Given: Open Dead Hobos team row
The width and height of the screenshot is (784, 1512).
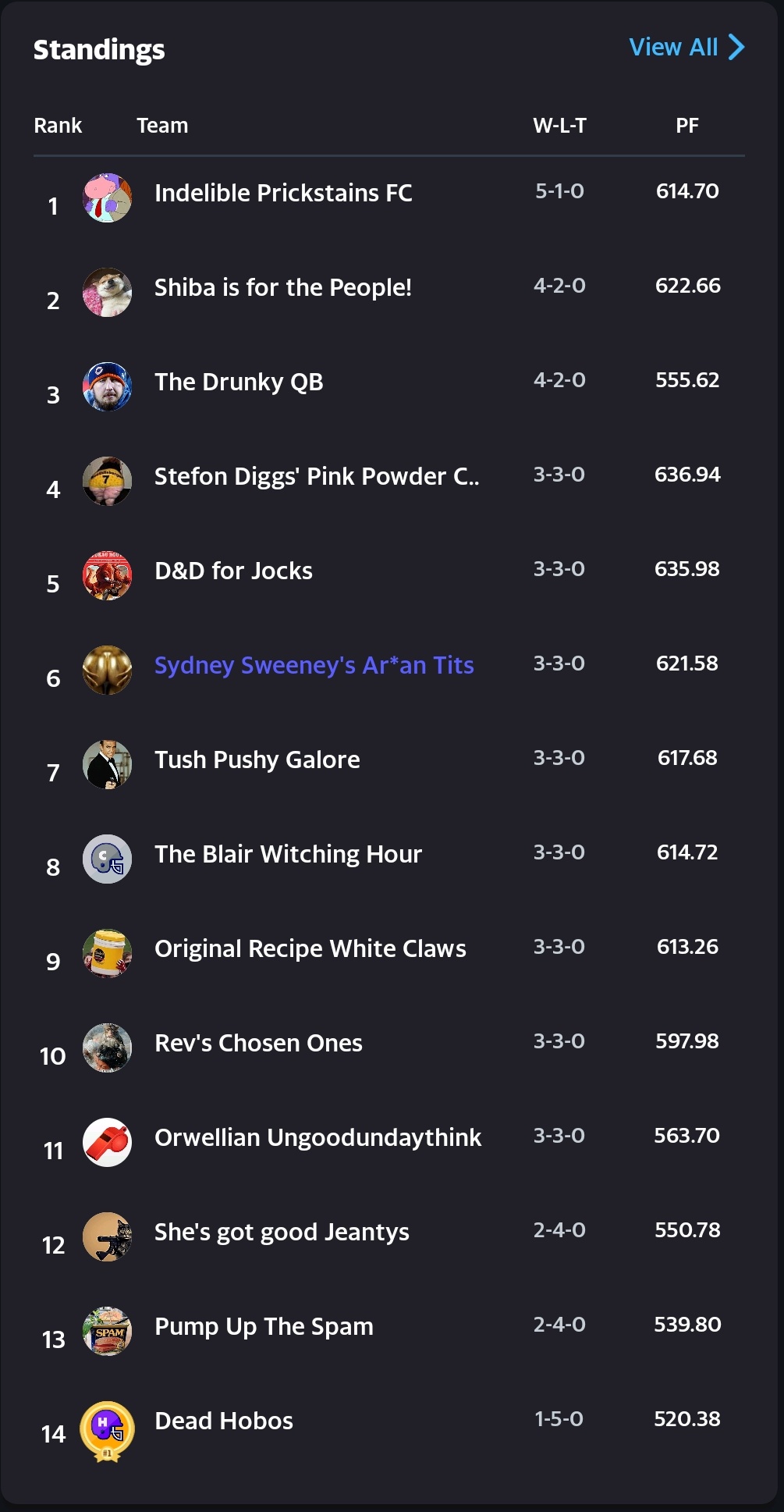Looking at the screenshot, I should (x=224, y=1421).
